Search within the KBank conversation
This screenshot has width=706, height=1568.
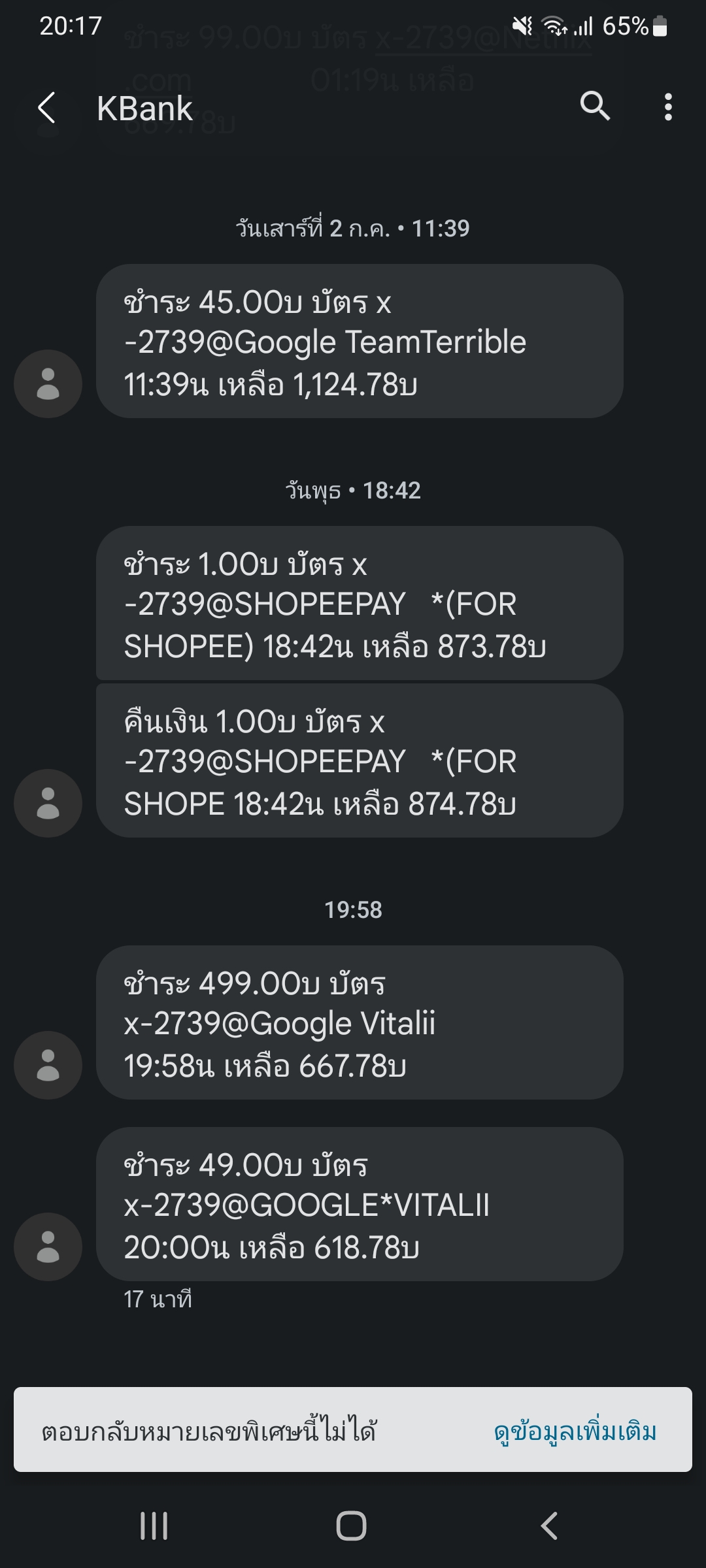595,106
